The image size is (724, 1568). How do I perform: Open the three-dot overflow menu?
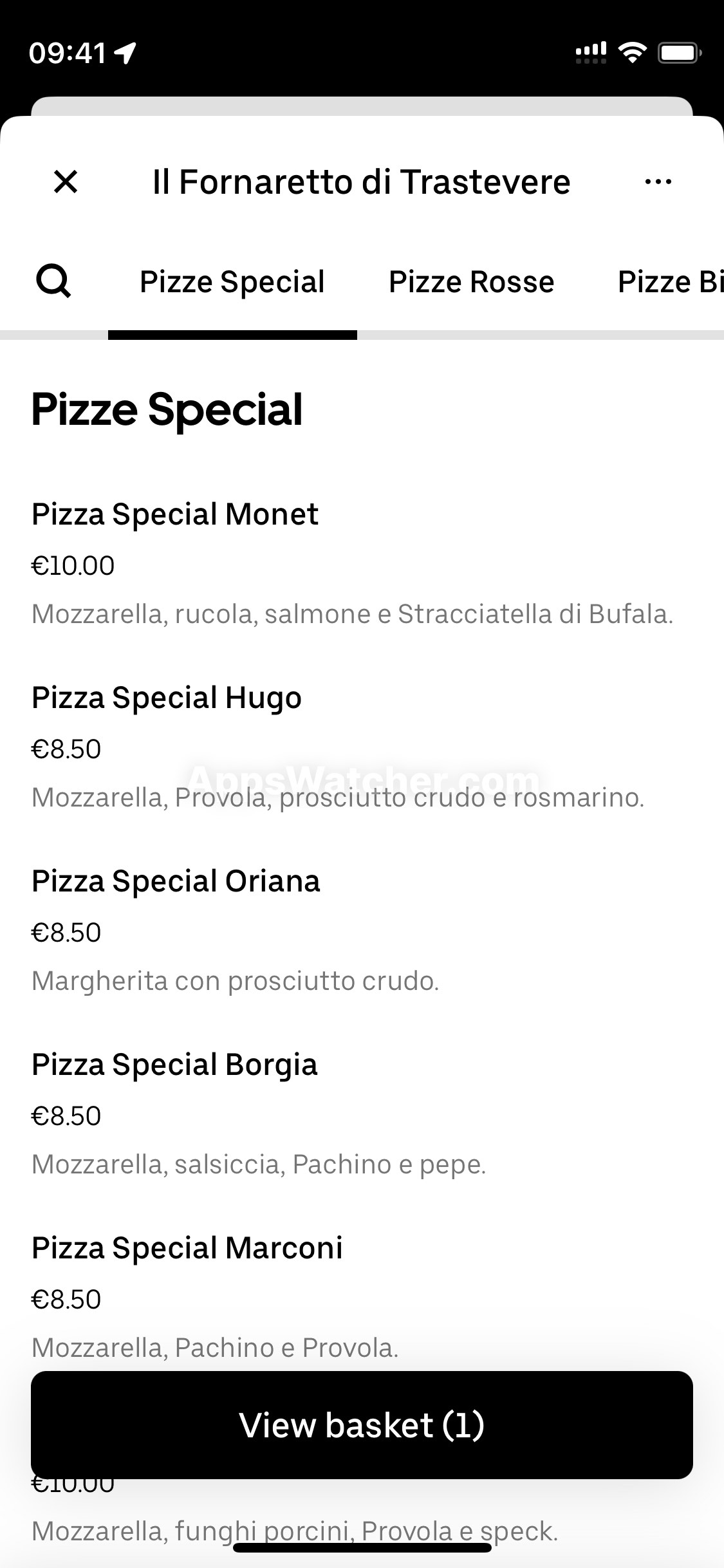[658, 182]
